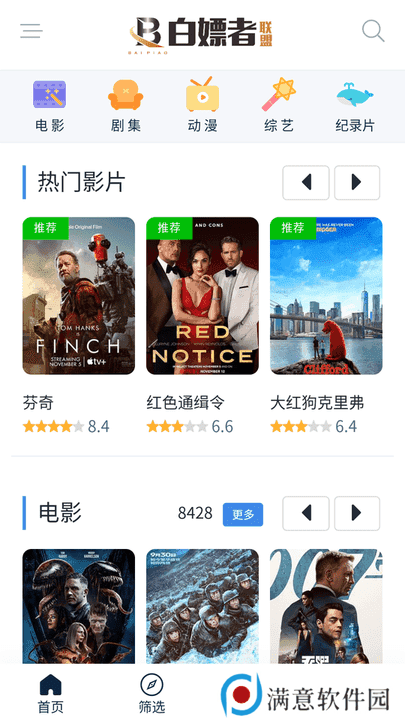View the 纪录片 category
This screenshot has height=720, width=405.
click(x=355, y=106)
